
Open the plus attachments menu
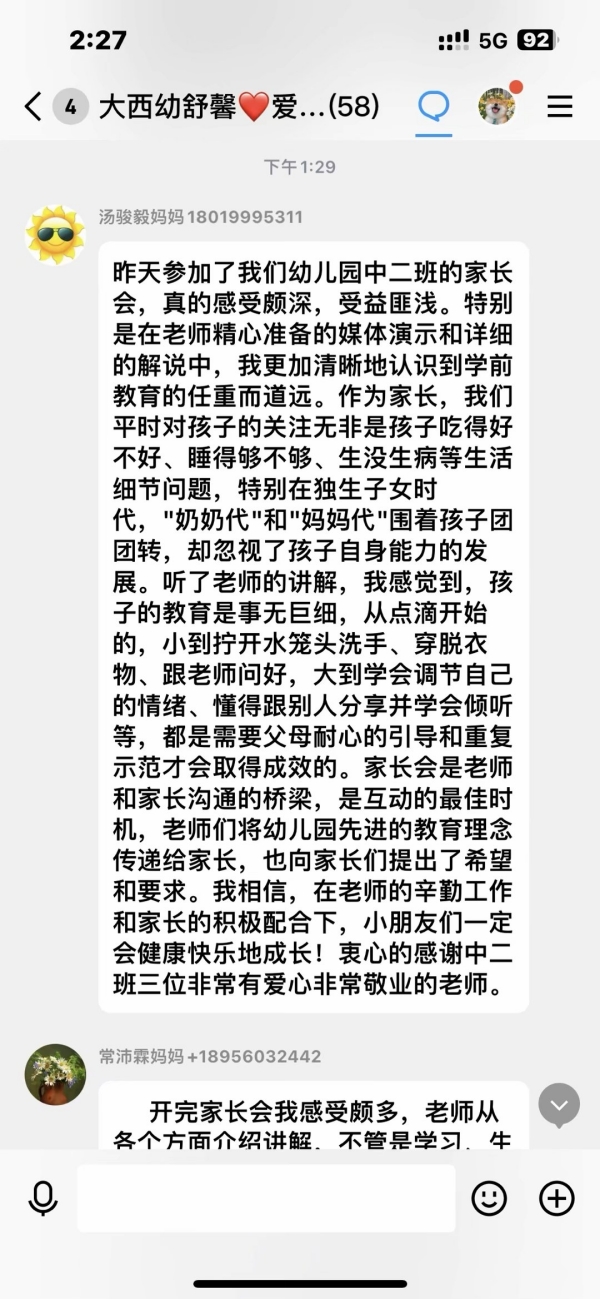(x=556, y=1197)
